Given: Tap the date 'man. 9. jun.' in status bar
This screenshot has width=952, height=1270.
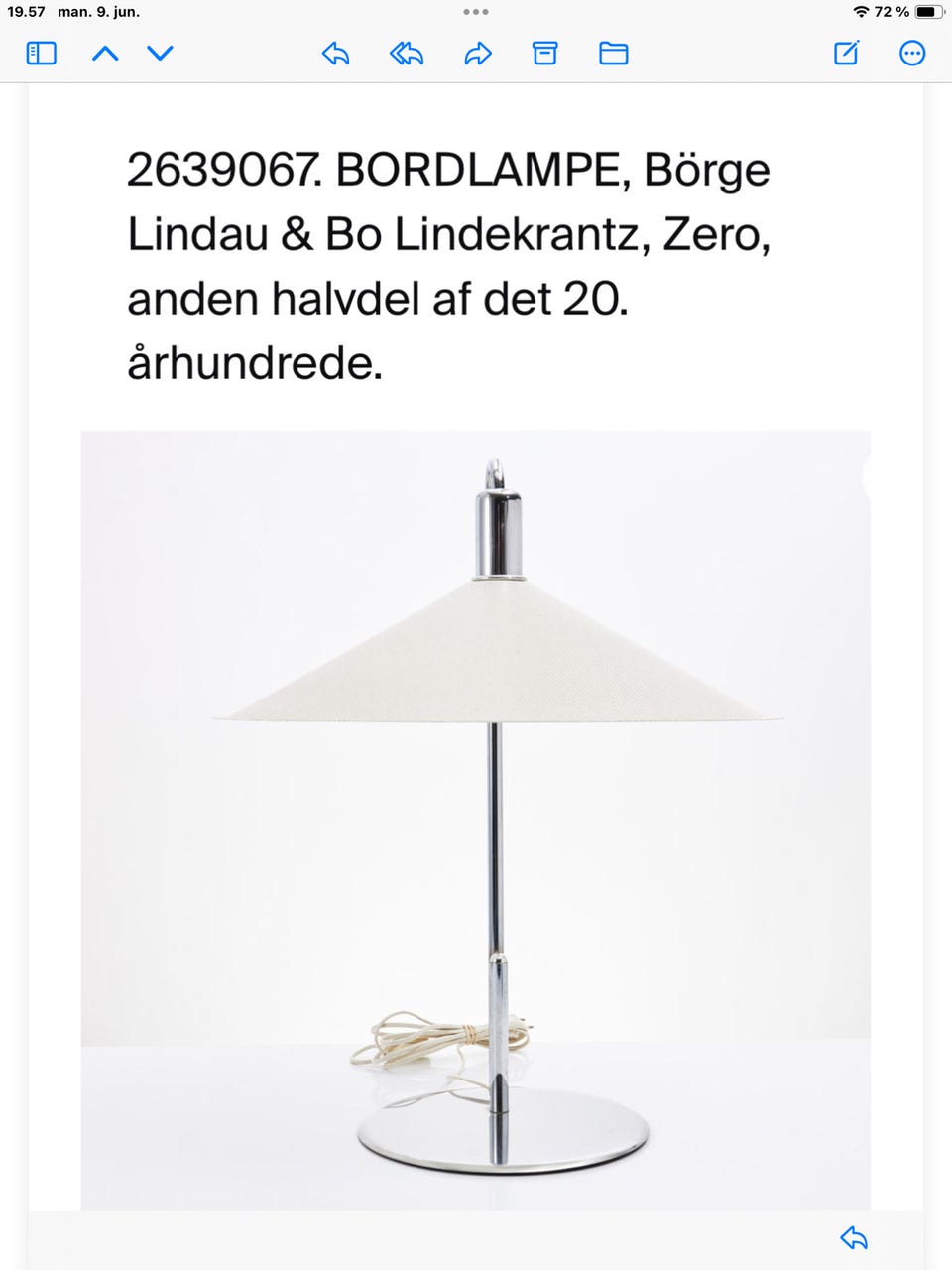Looking at the screenshot, I should coord(99,13).
